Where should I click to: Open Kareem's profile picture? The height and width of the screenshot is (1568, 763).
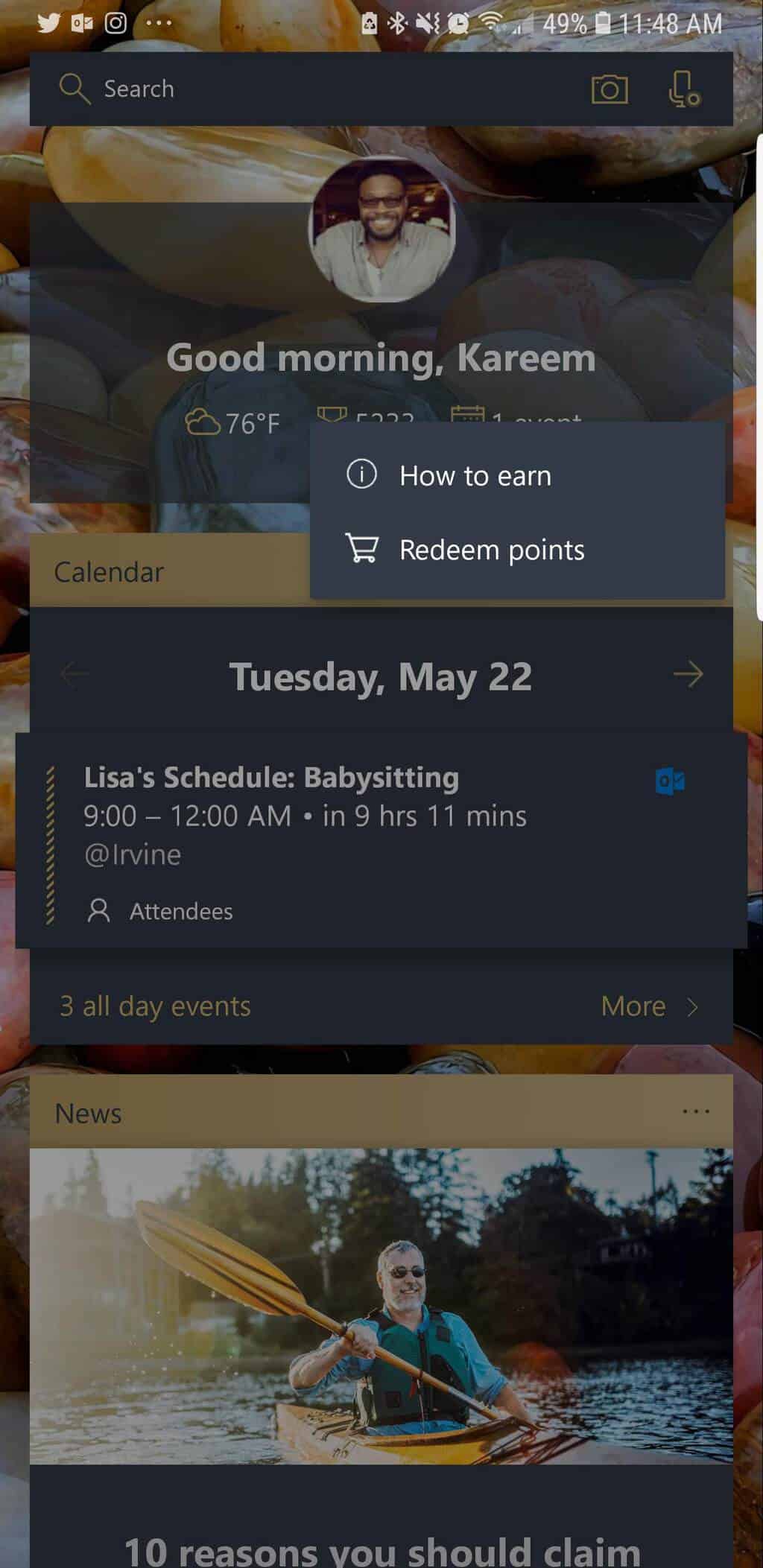381,229
